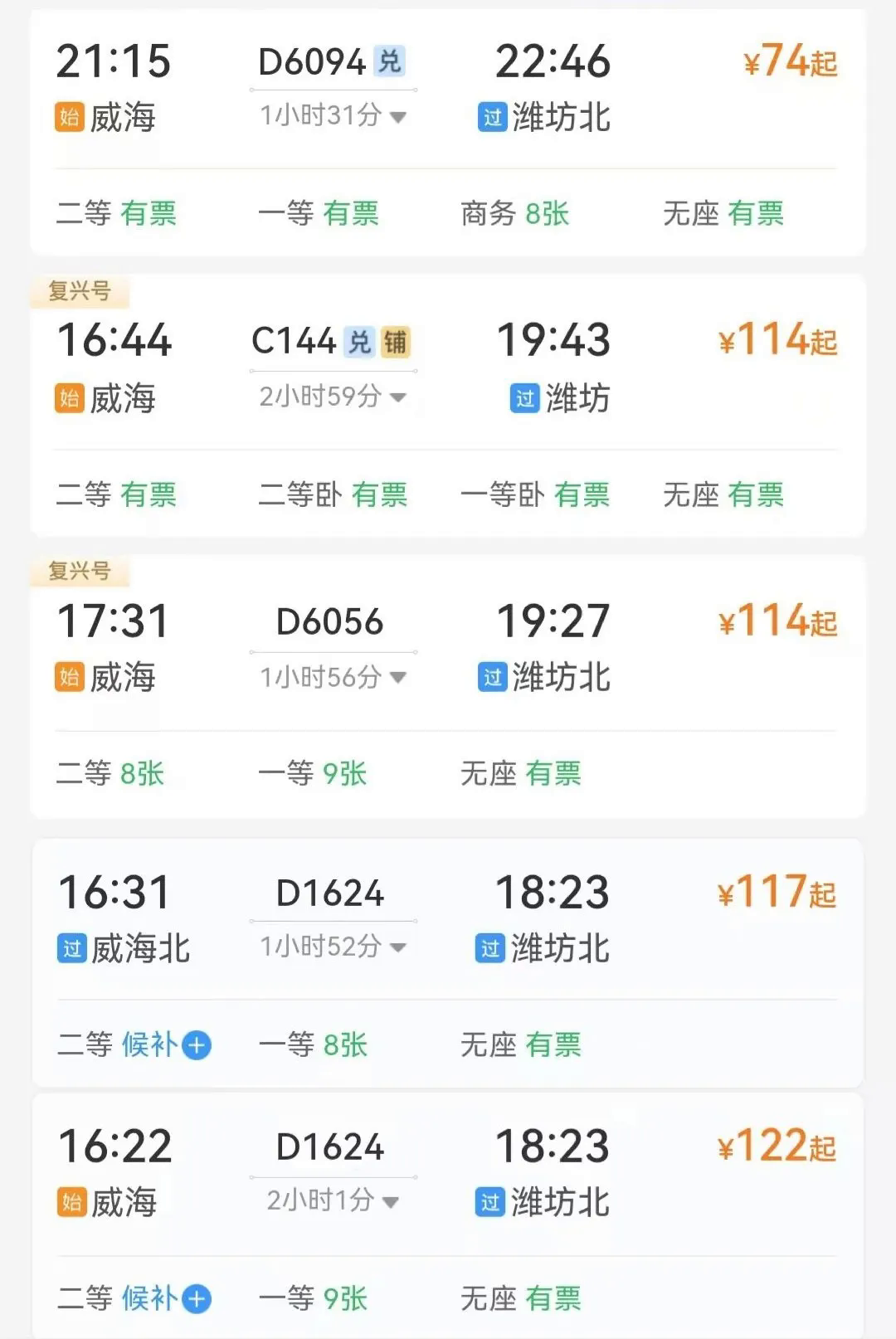Expand the 1小时31分 stop list for D6094
Viewport: 896px width, 1339px height.
point(333,115)
